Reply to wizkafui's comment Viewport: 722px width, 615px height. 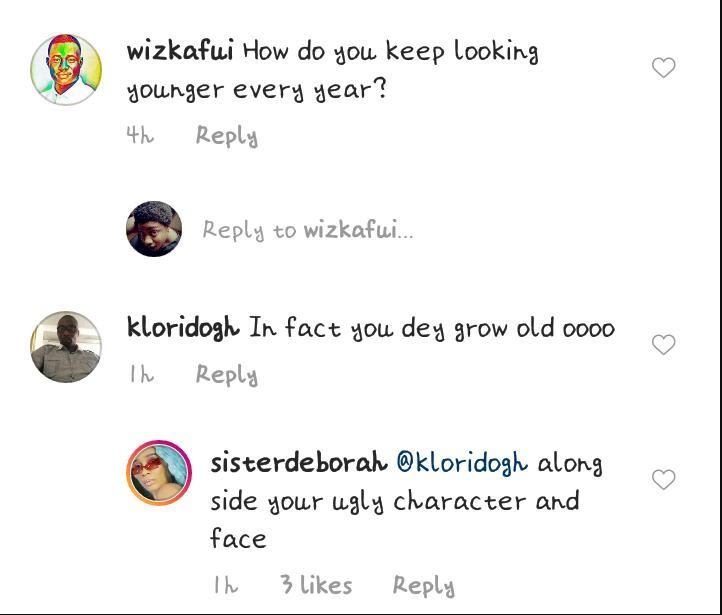[x=226, y=135]
